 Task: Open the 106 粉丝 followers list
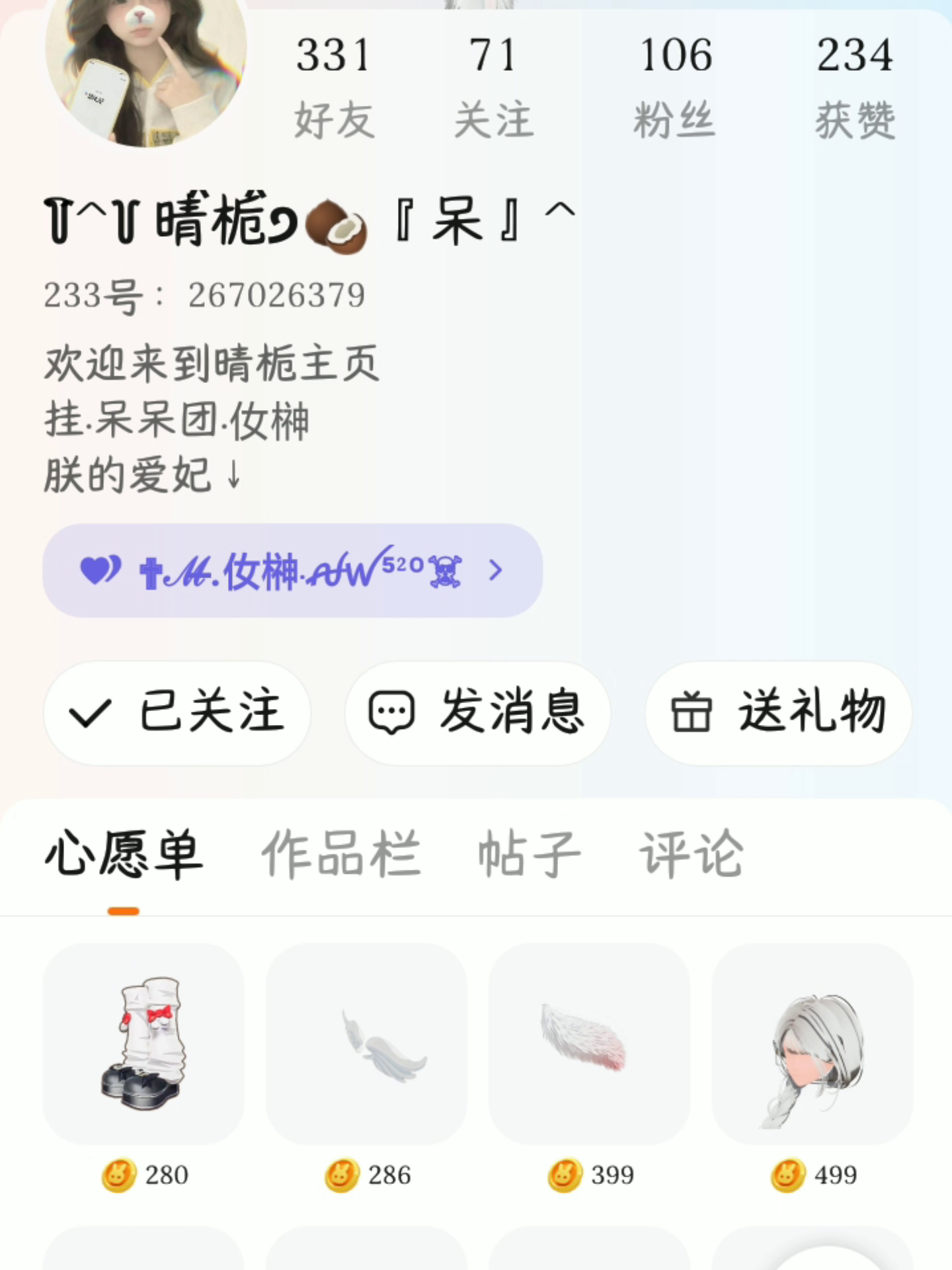[x=675, y=86]
